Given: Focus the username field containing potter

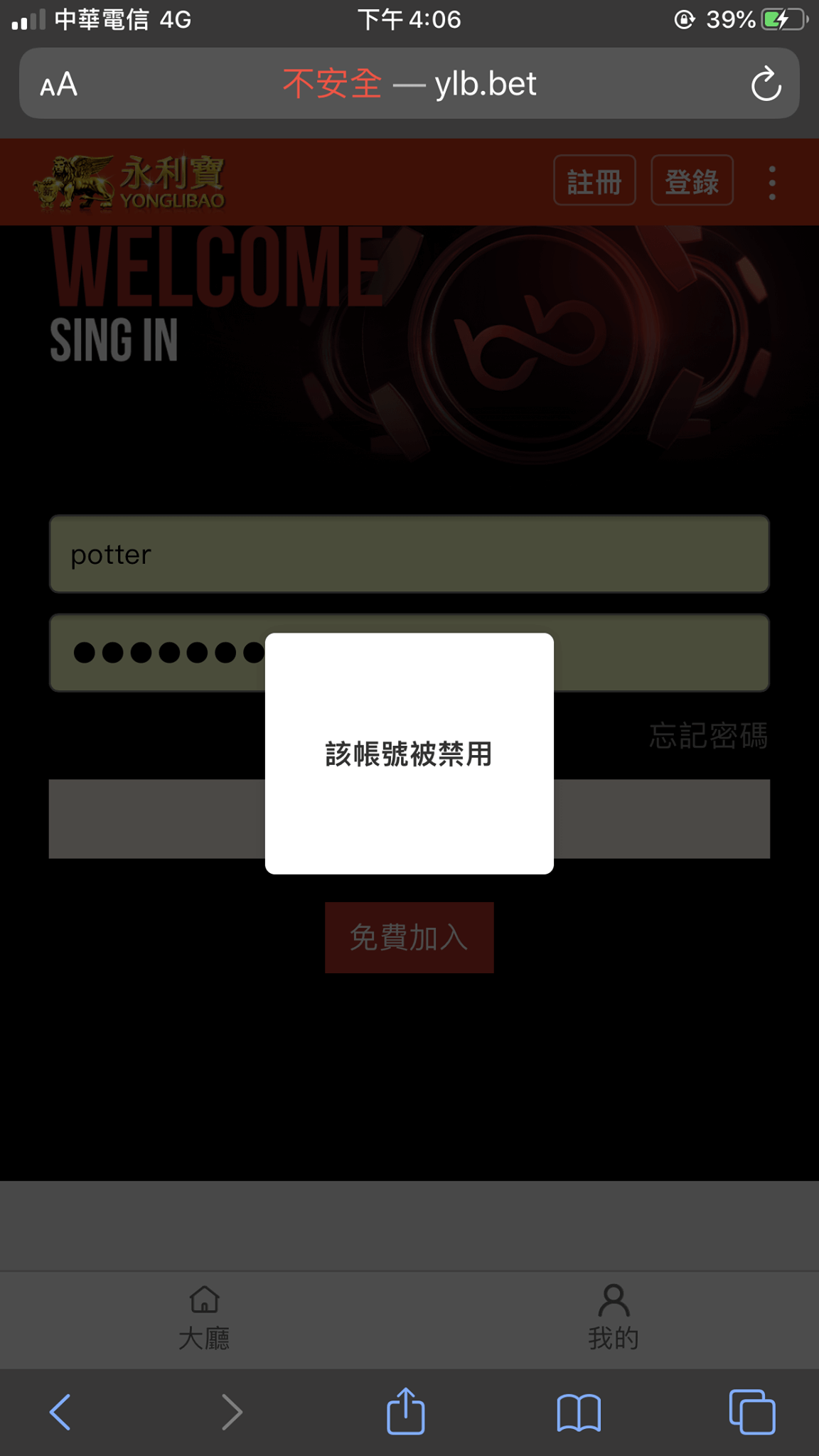Looking at the screenshot, I should tap(409, 554).
